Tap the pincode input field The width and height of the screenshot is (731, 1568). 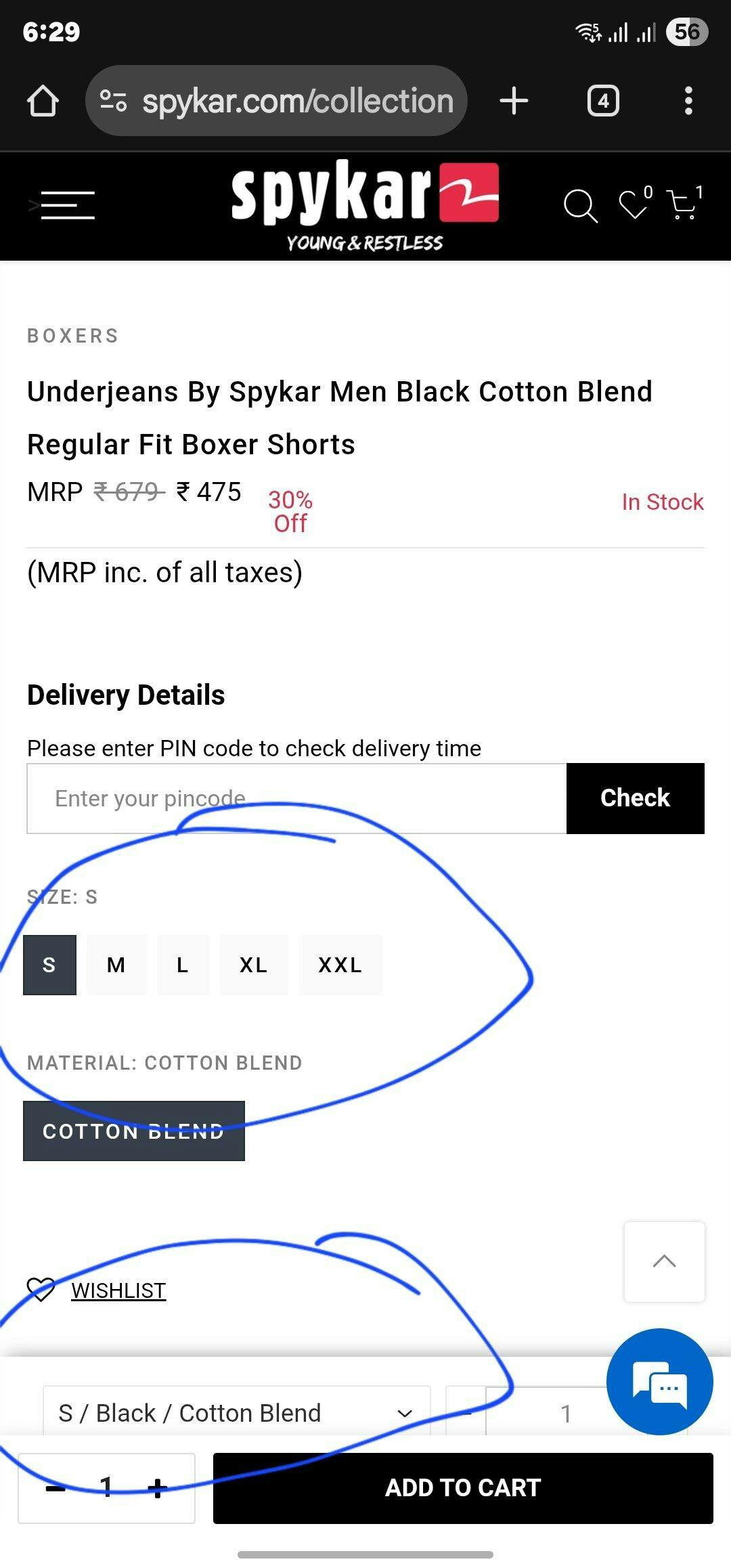click(296, 798)
